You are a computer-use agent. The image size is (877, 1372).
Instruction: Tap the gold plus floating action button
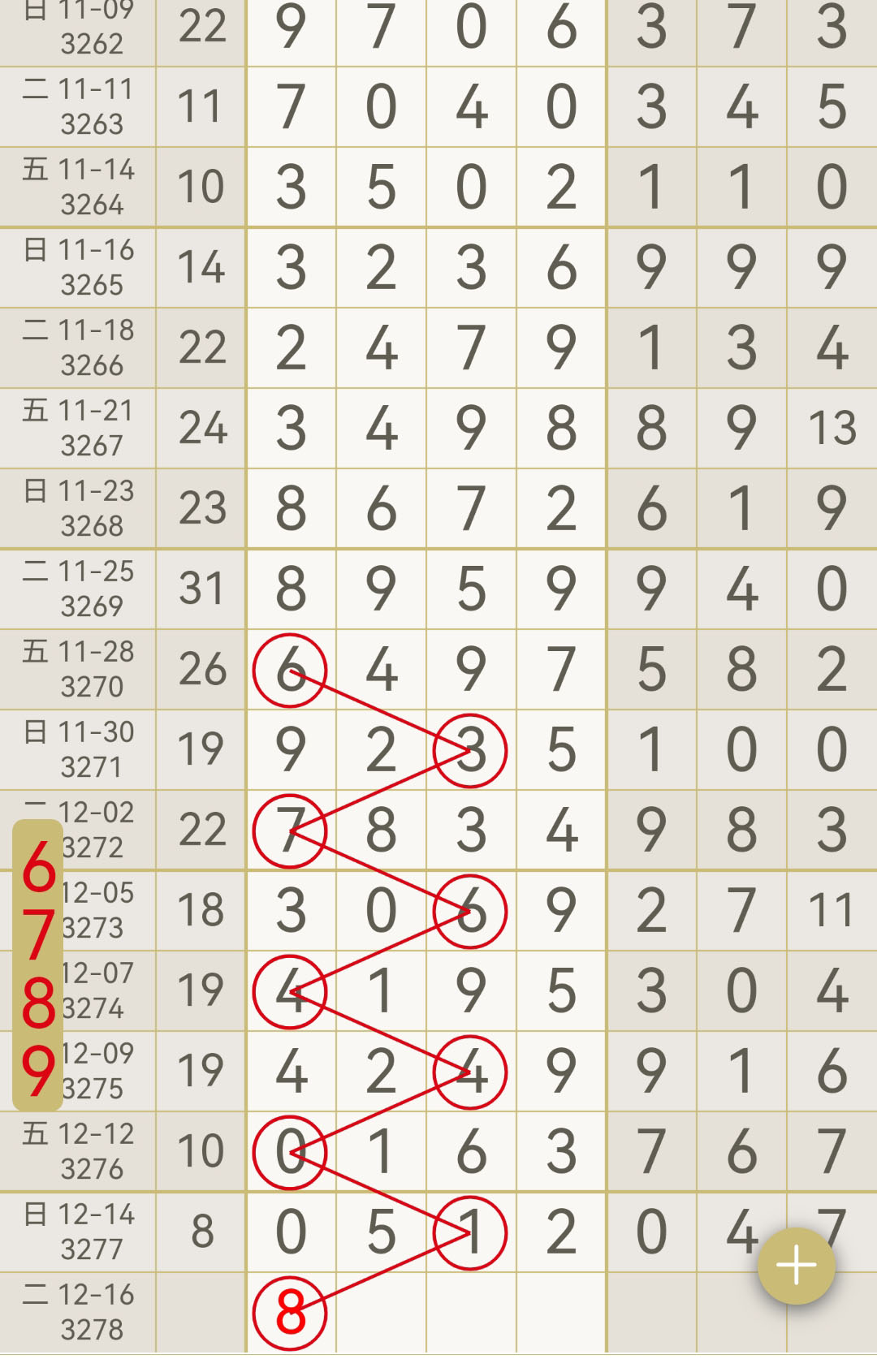point(797,1263)
